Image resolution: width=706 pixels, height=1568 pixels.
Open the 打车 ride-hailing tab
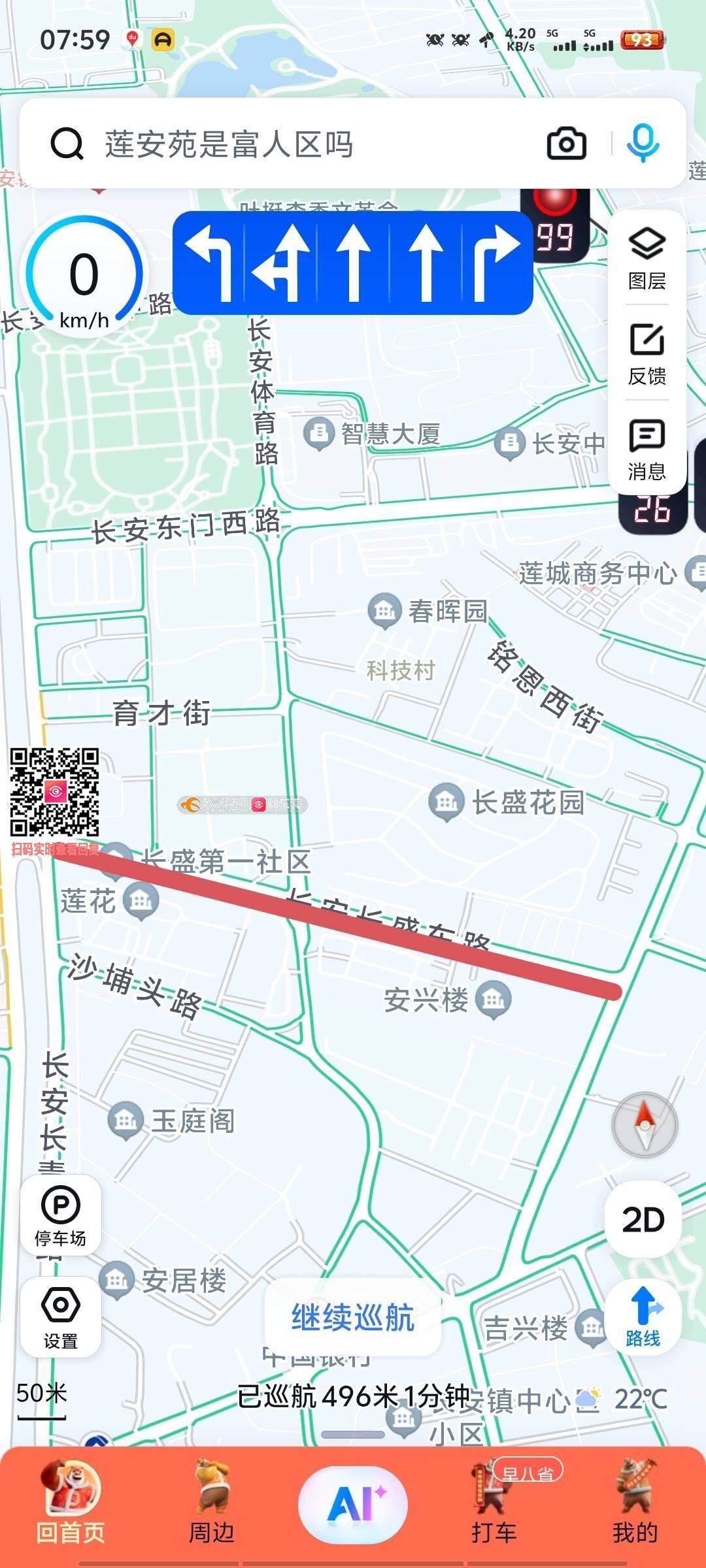[x=494, y=1503]
